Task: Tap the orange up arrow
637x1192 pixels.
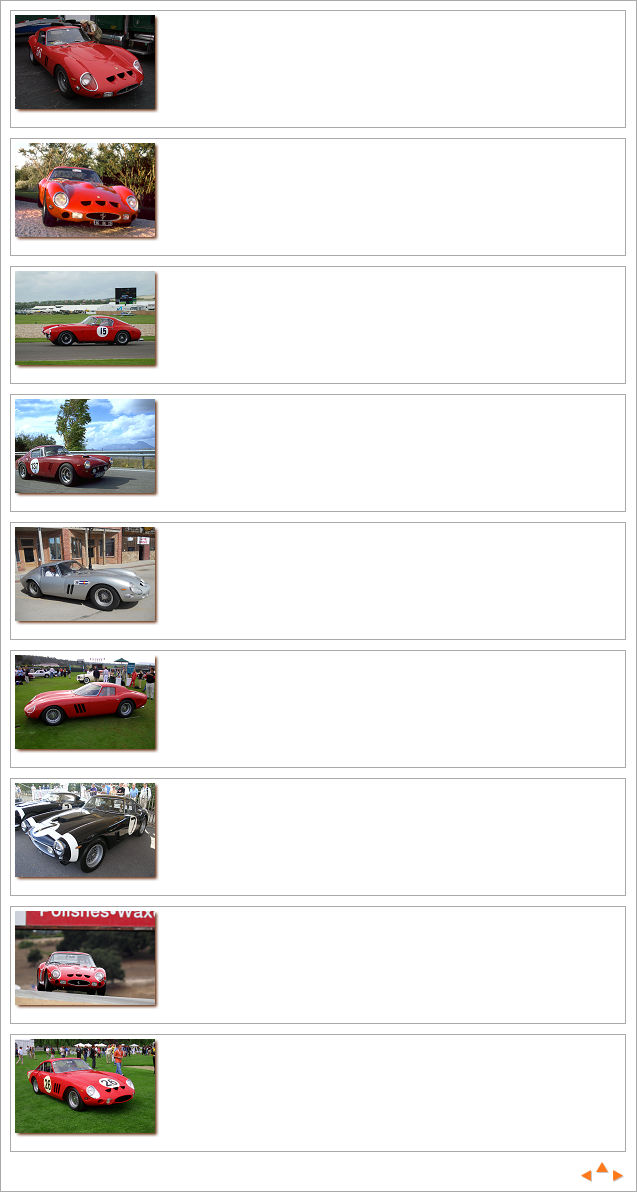Action: [x=602, y=1167]
